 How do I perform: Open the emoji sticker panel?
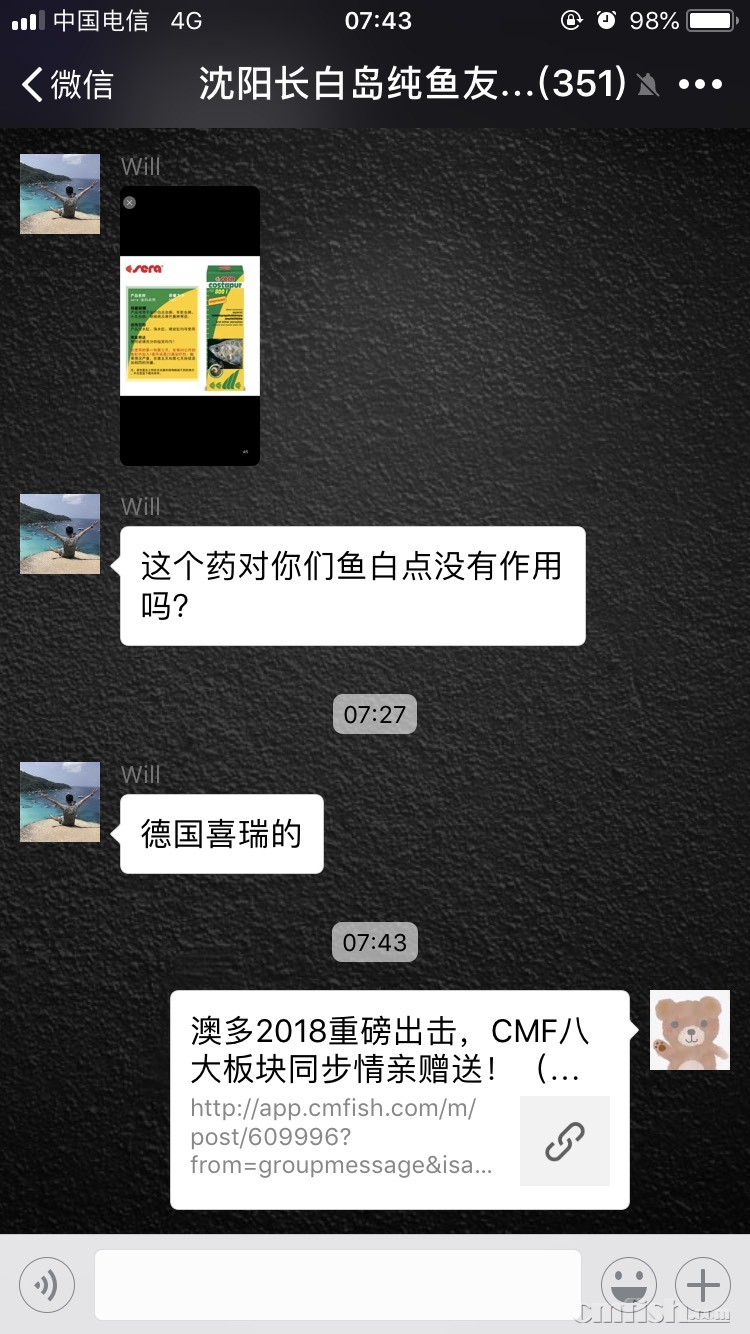pyautogui.click(x=629, y=1284)
